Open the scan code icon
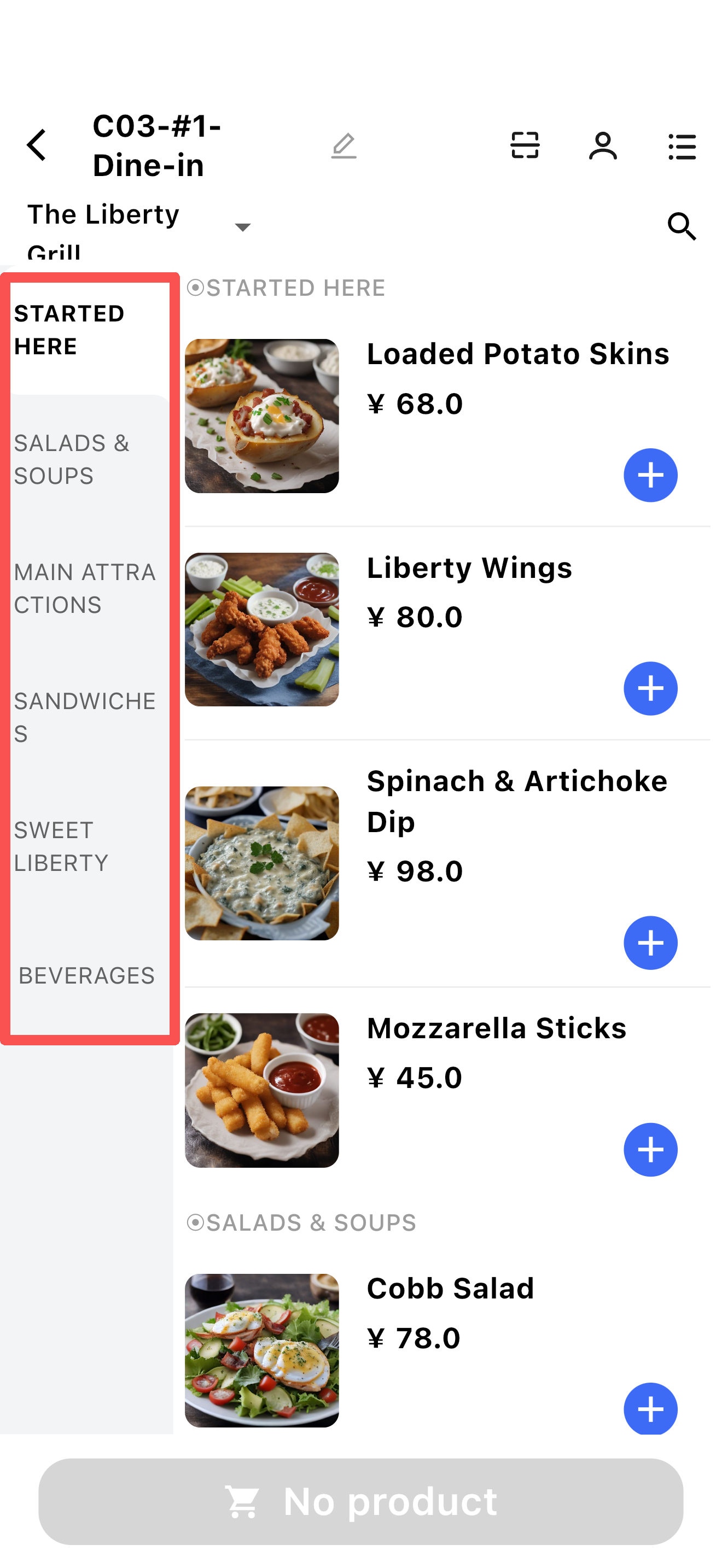 (x=525, y=146)
